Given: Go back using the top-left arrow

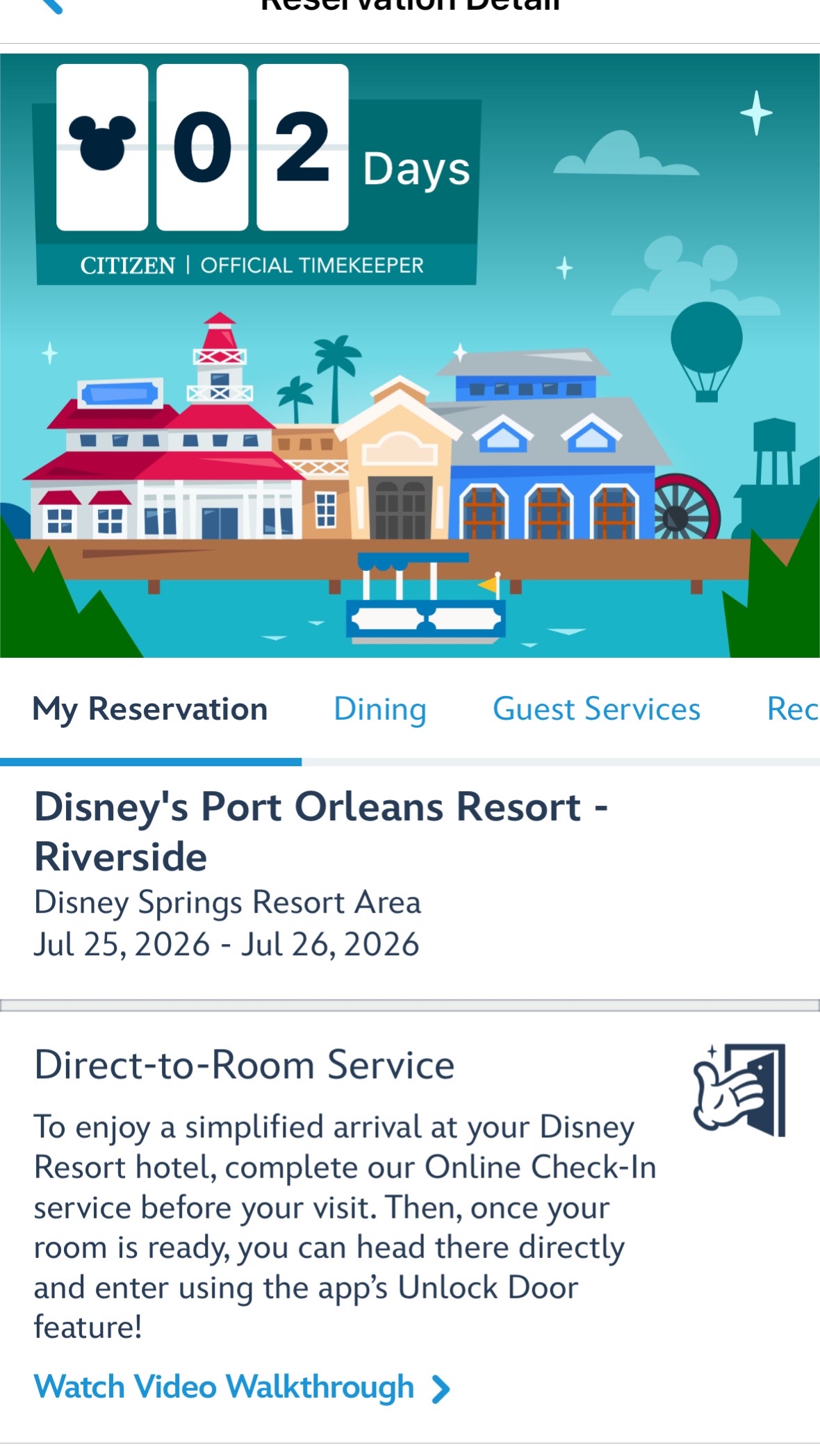Looking at the screenshot, I should point(53,6).
